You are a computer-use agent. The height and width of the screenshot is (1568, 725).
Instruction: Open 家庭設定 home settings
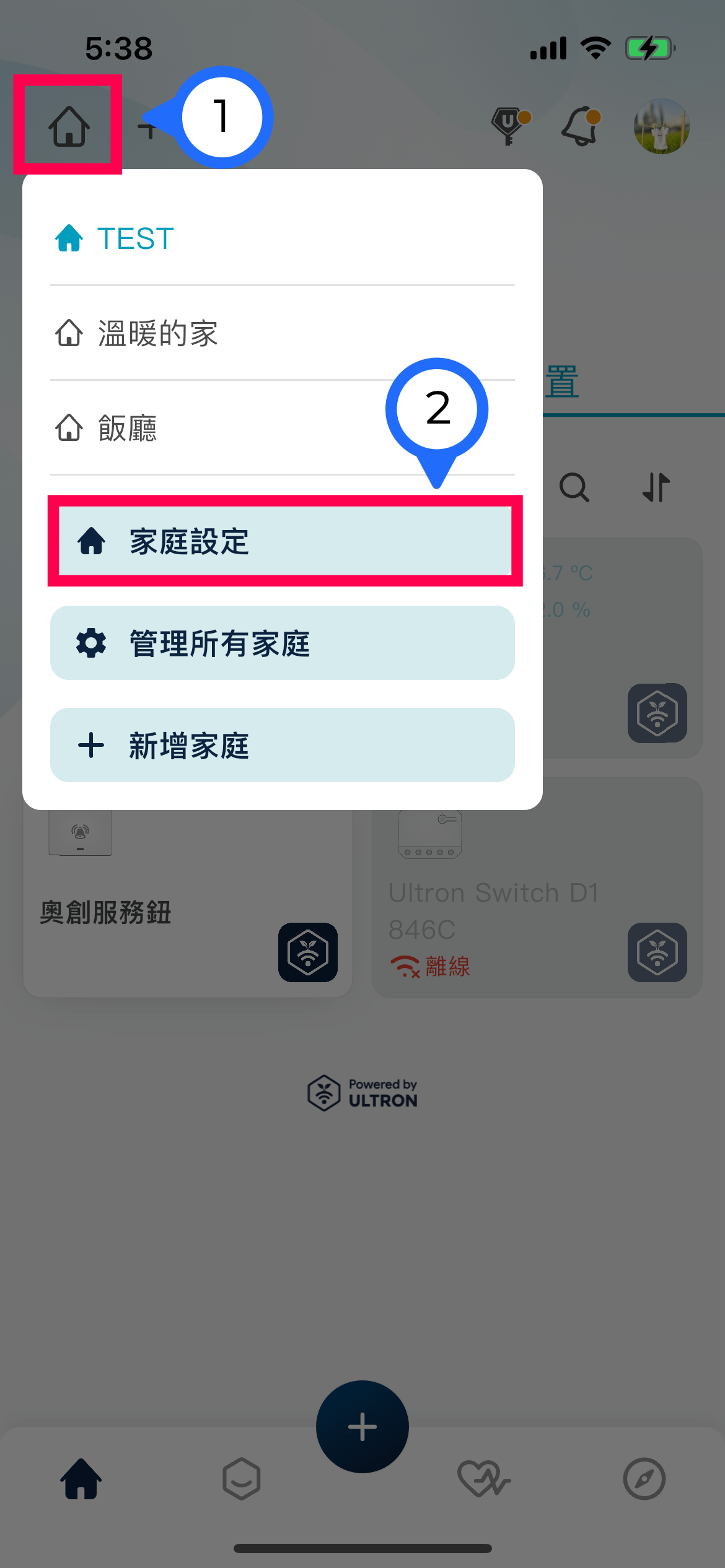tap(284, 541)
